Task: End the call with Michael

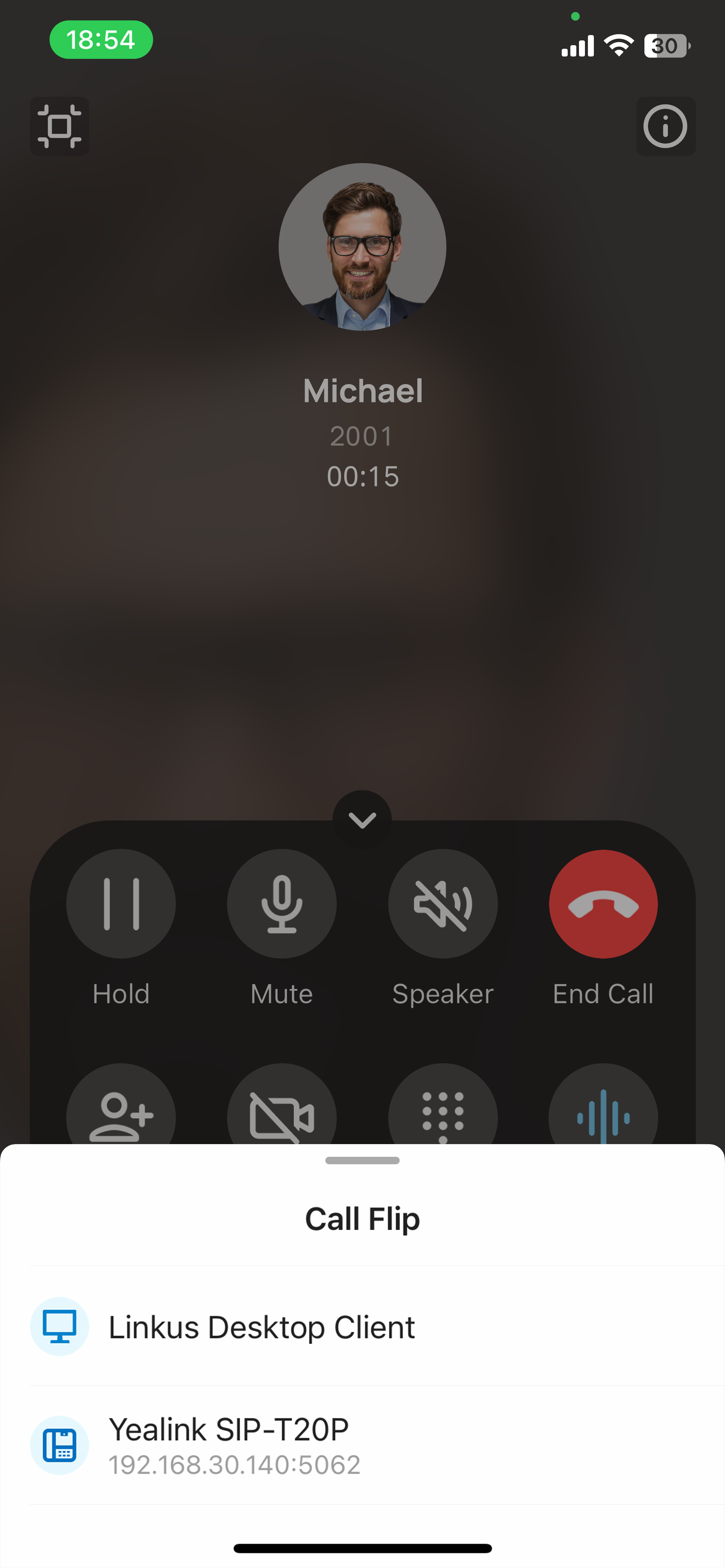Action: [603, 904]
